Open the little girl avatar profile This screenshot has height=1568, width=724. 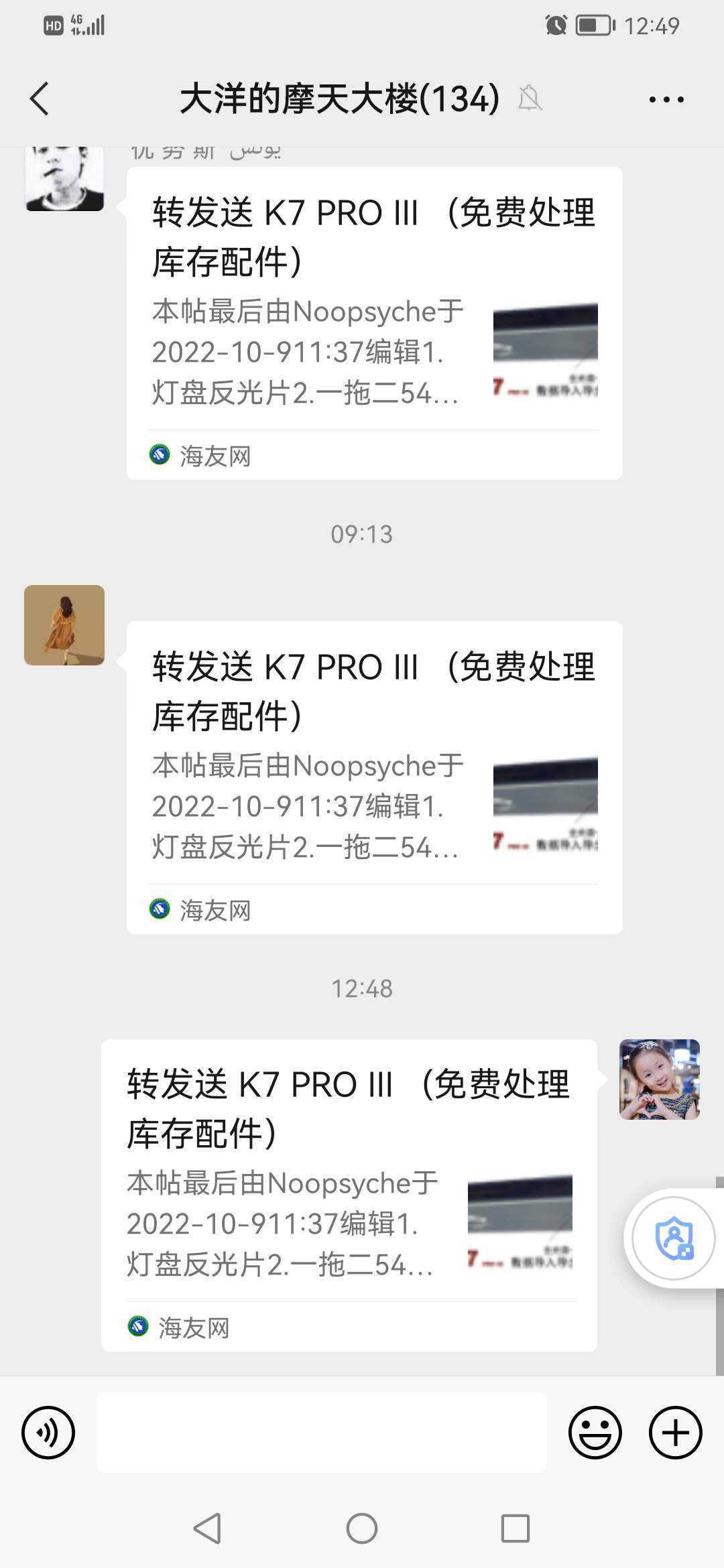(x=659, y=1080)
